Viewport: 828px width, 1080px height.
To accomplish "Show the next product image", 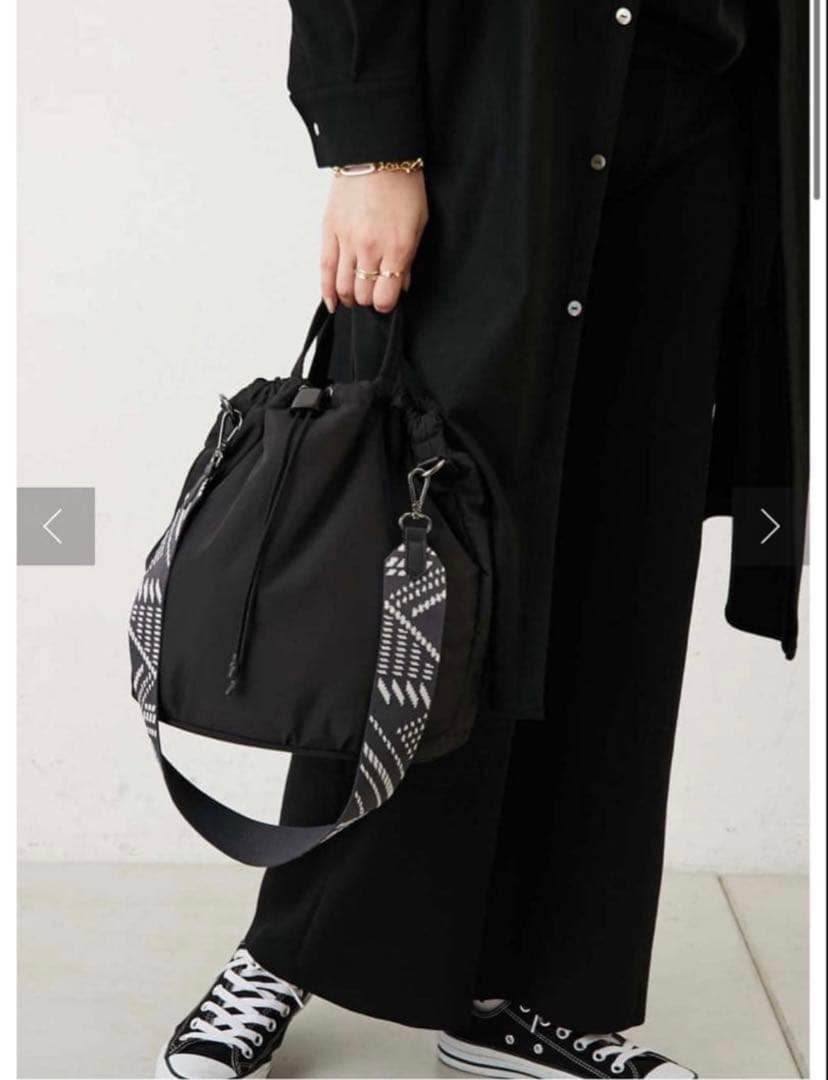I will pos(769,526).
